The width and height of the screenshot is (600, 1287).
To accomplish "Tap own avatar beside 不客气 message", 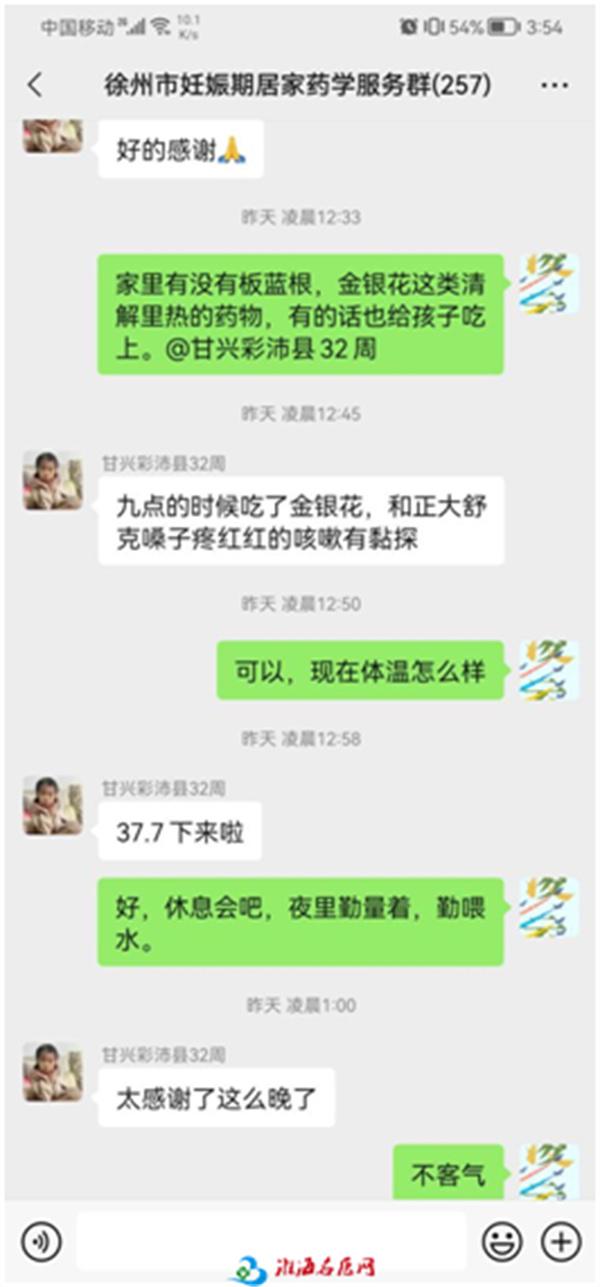I will pos(548,1172).
